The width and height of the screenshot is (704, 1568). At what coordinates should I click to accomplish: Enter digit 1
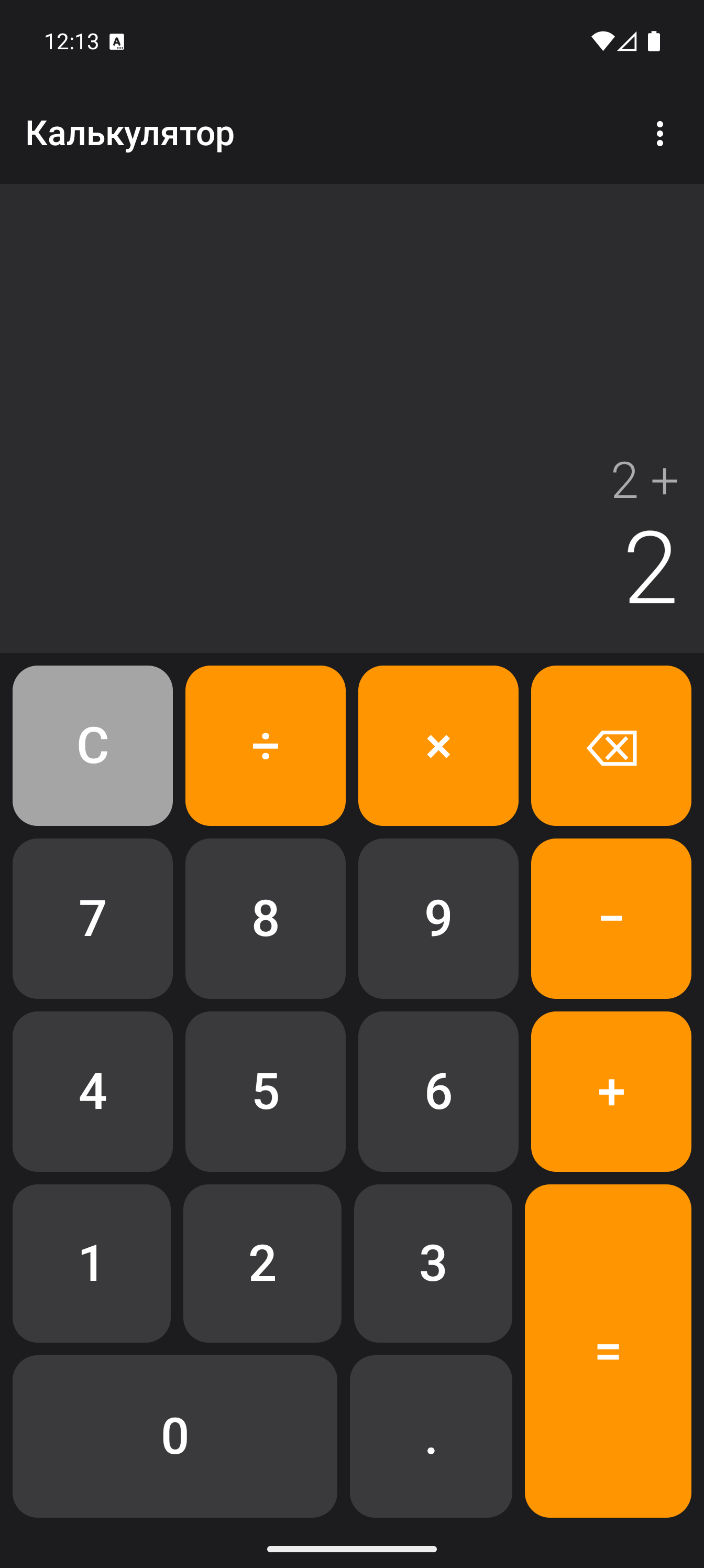(x=91, y=1263)
